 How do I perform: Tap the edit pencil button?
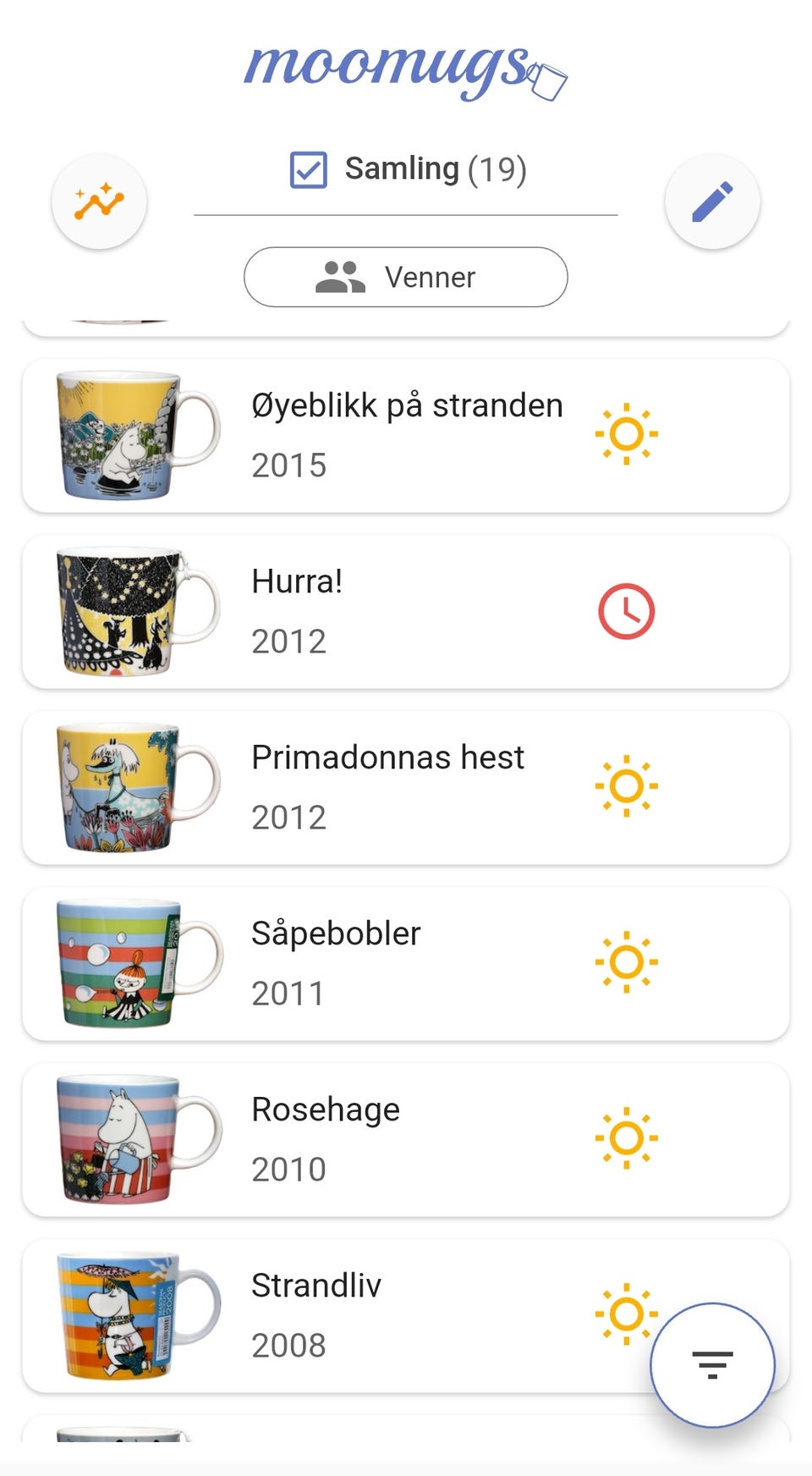coord(712,202)
